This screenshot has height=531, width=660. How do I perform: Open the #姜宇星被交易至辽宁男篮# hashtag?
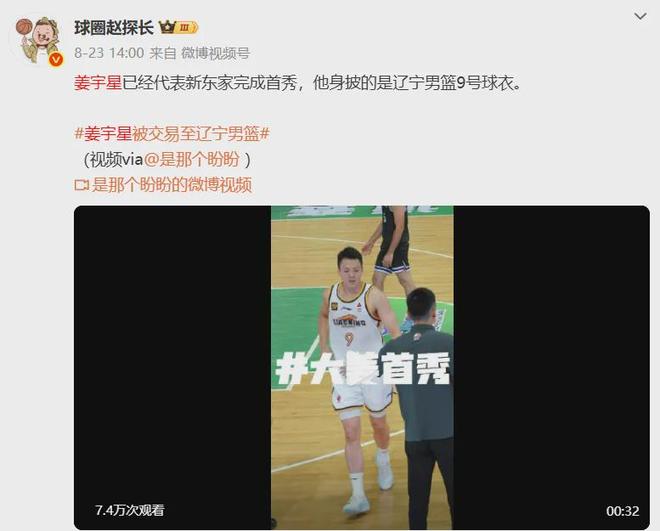pos(173,133)
